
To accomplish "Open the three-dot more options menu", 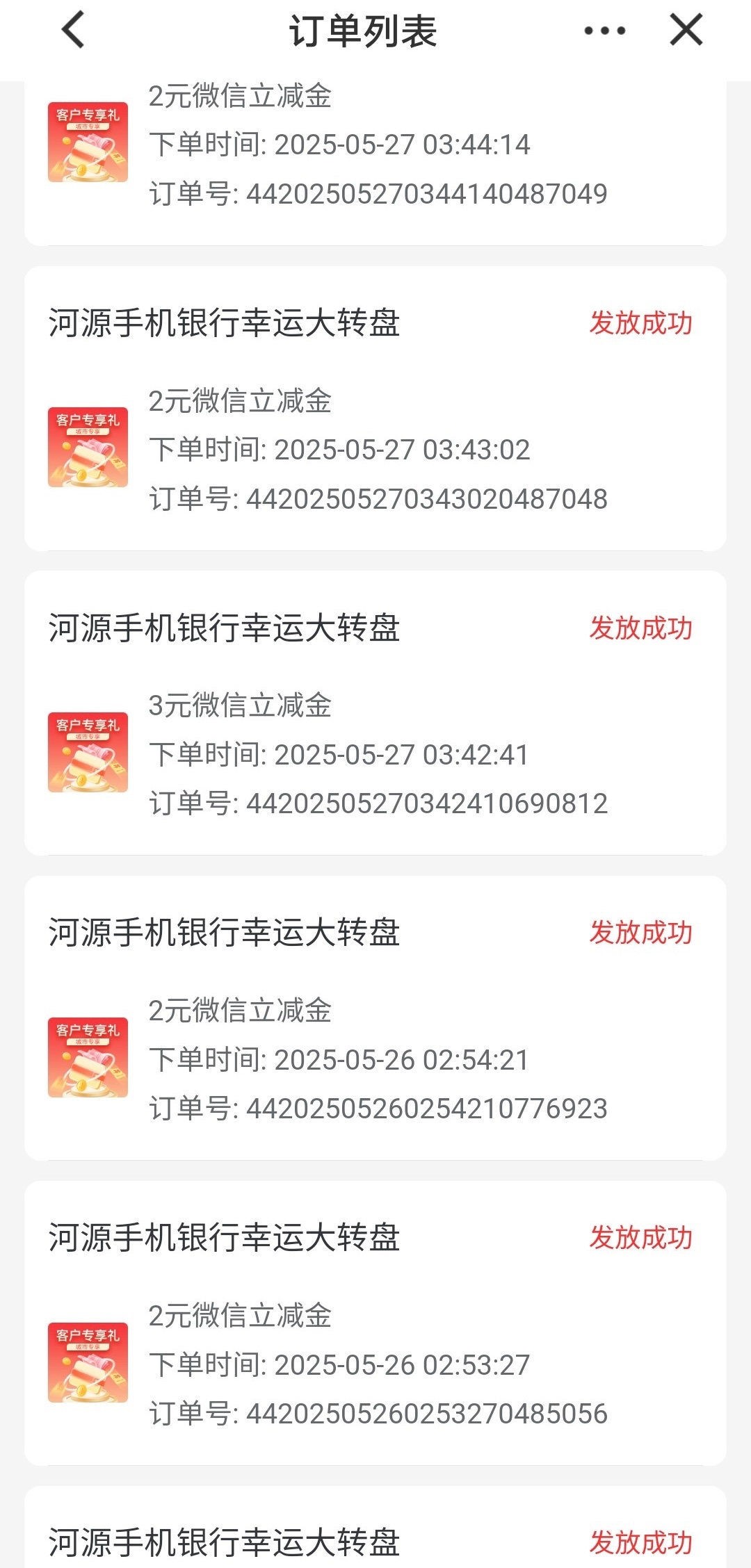I will click(604, 31).
